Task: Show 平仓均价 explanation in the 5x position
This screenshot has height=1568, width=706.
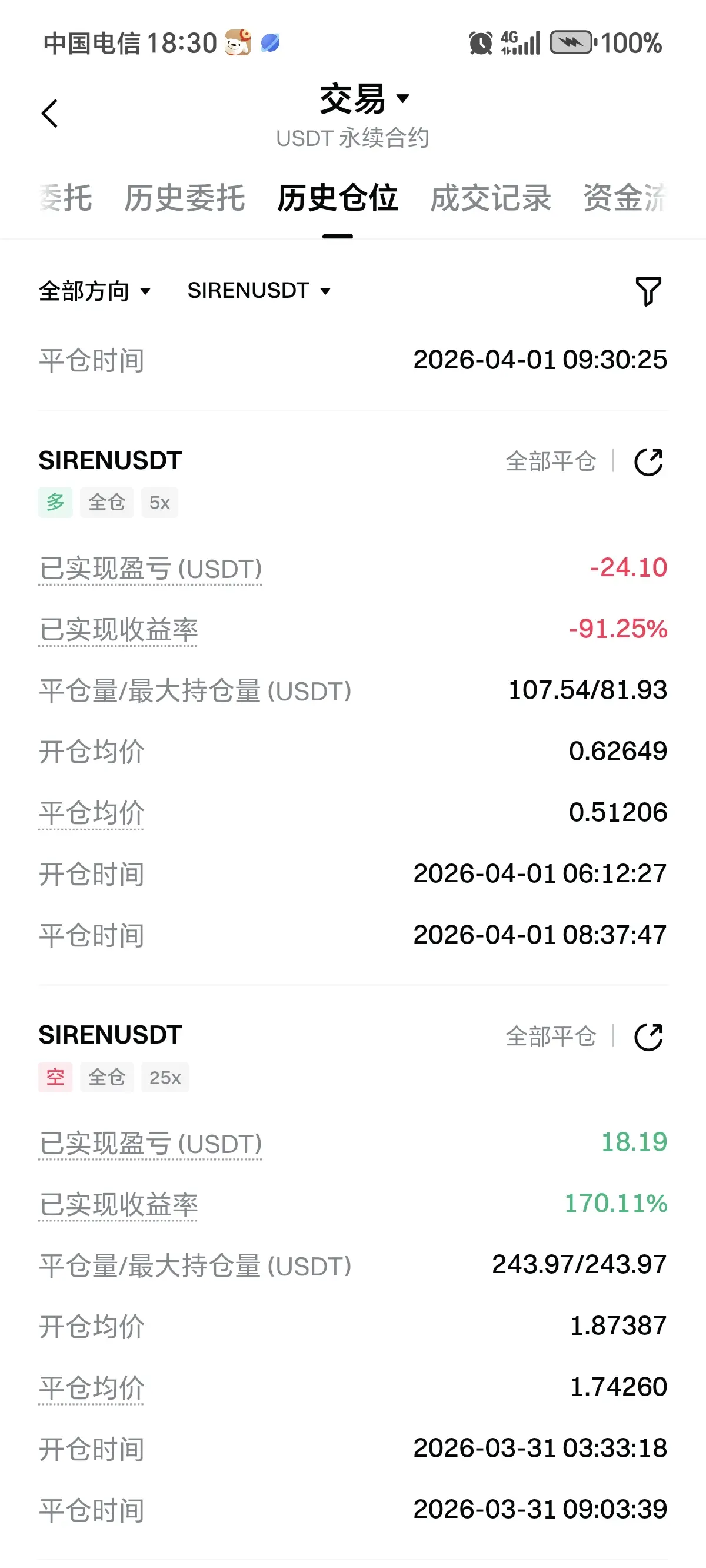Action: pos(91,814)
